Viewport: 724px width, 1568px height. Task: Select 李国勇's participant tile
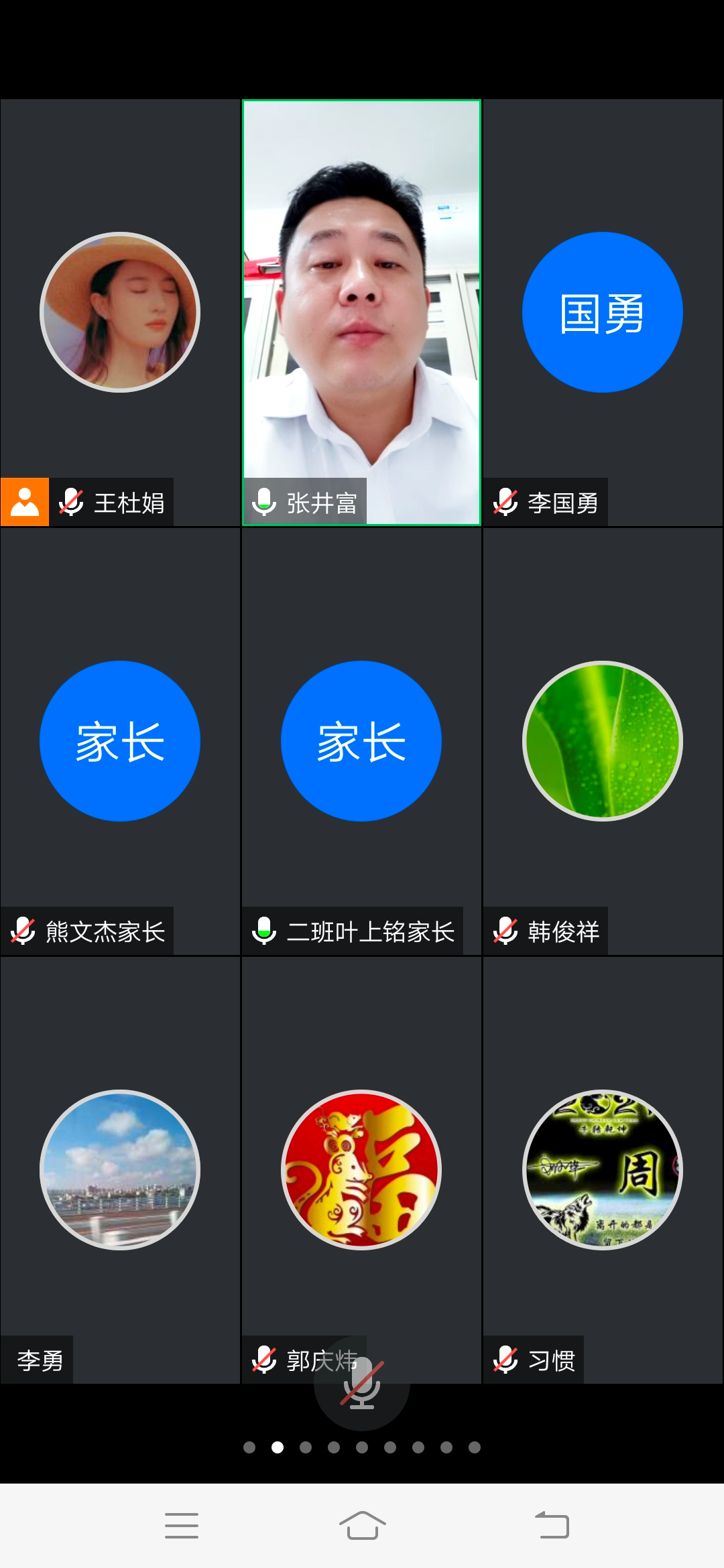click(603, 312)
